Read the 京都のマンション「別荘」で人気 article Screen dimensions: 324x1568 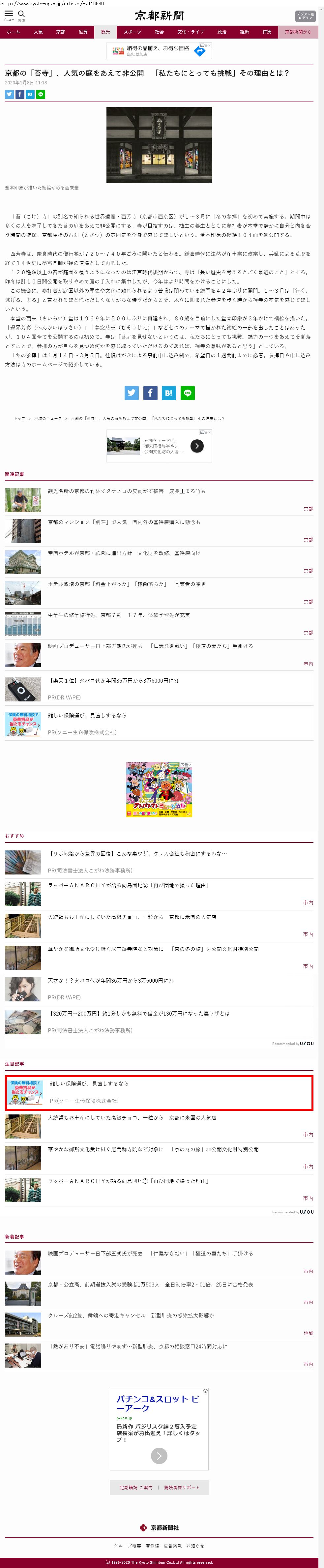click(124, 522)
